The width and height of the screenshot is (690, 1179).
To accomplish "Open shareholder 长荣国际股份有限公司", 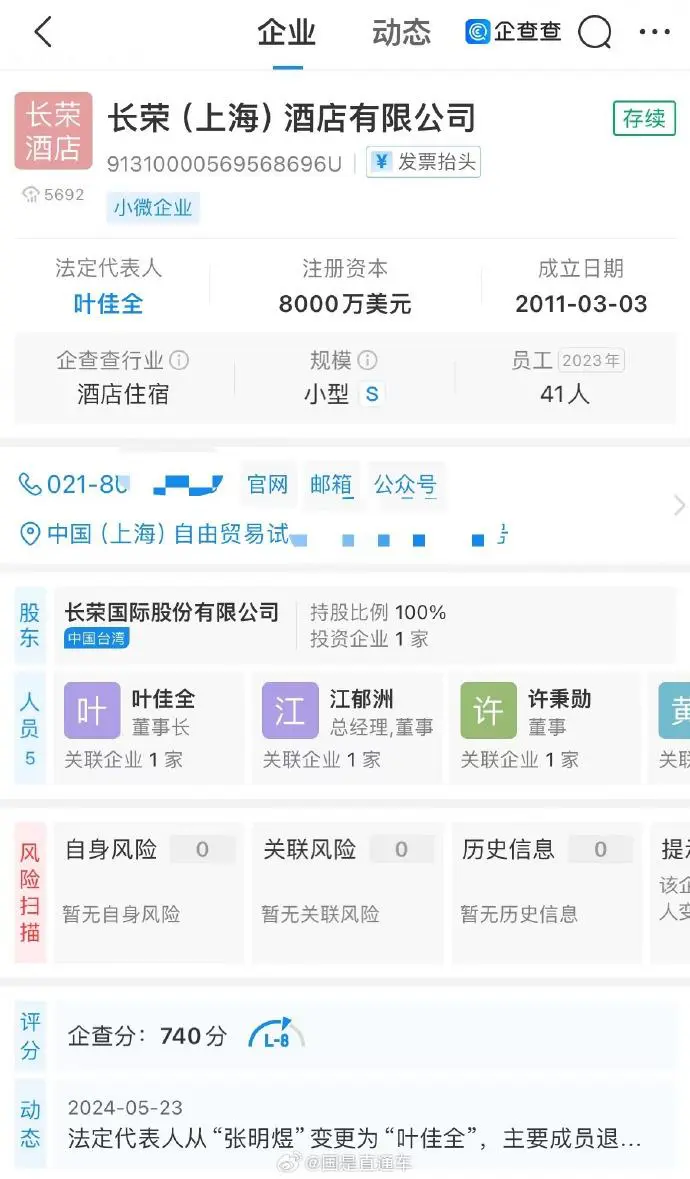I will coord(172,612).
